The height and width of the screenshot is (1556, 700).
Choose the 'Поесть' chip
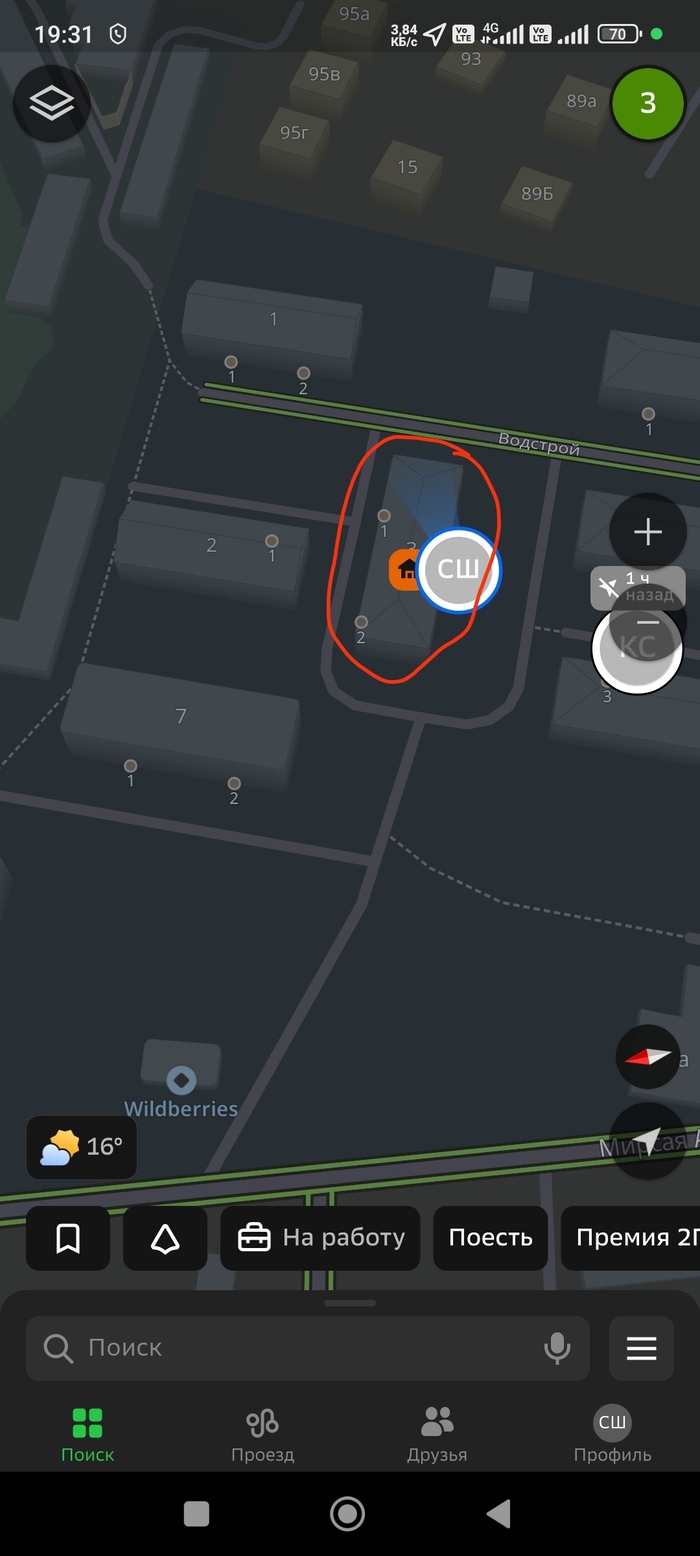coord(490,1238)
